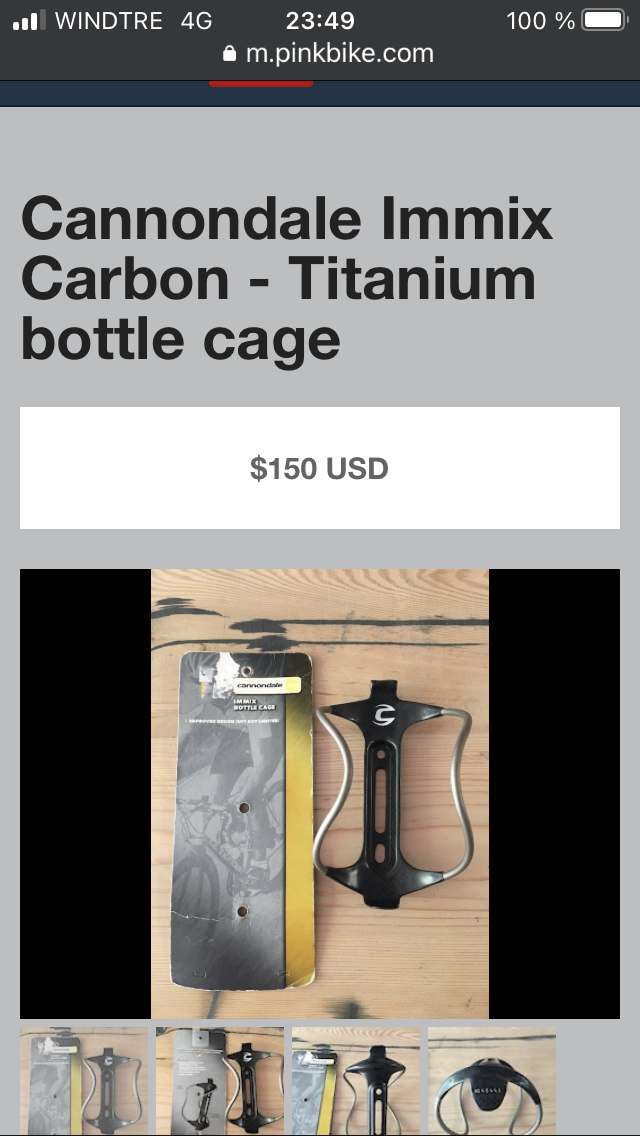This screenshot has width=640, height=1136.
Task: Choose the third thumbnail with yellow packaging edge
Action: [356, 1080]
